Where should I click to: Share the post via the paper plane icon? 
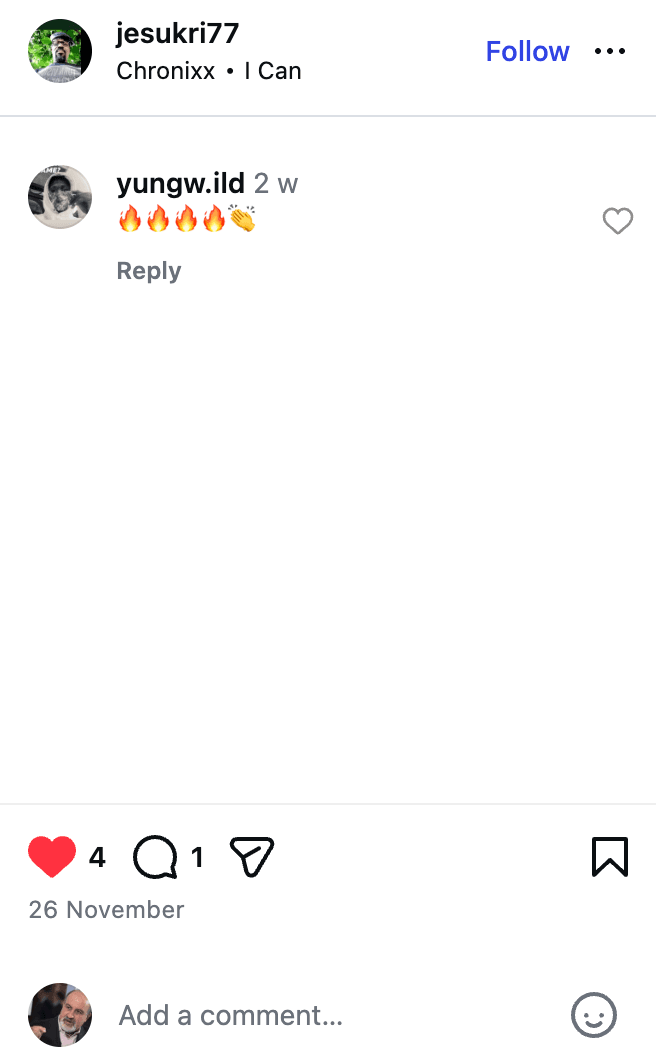pos(252,857)
